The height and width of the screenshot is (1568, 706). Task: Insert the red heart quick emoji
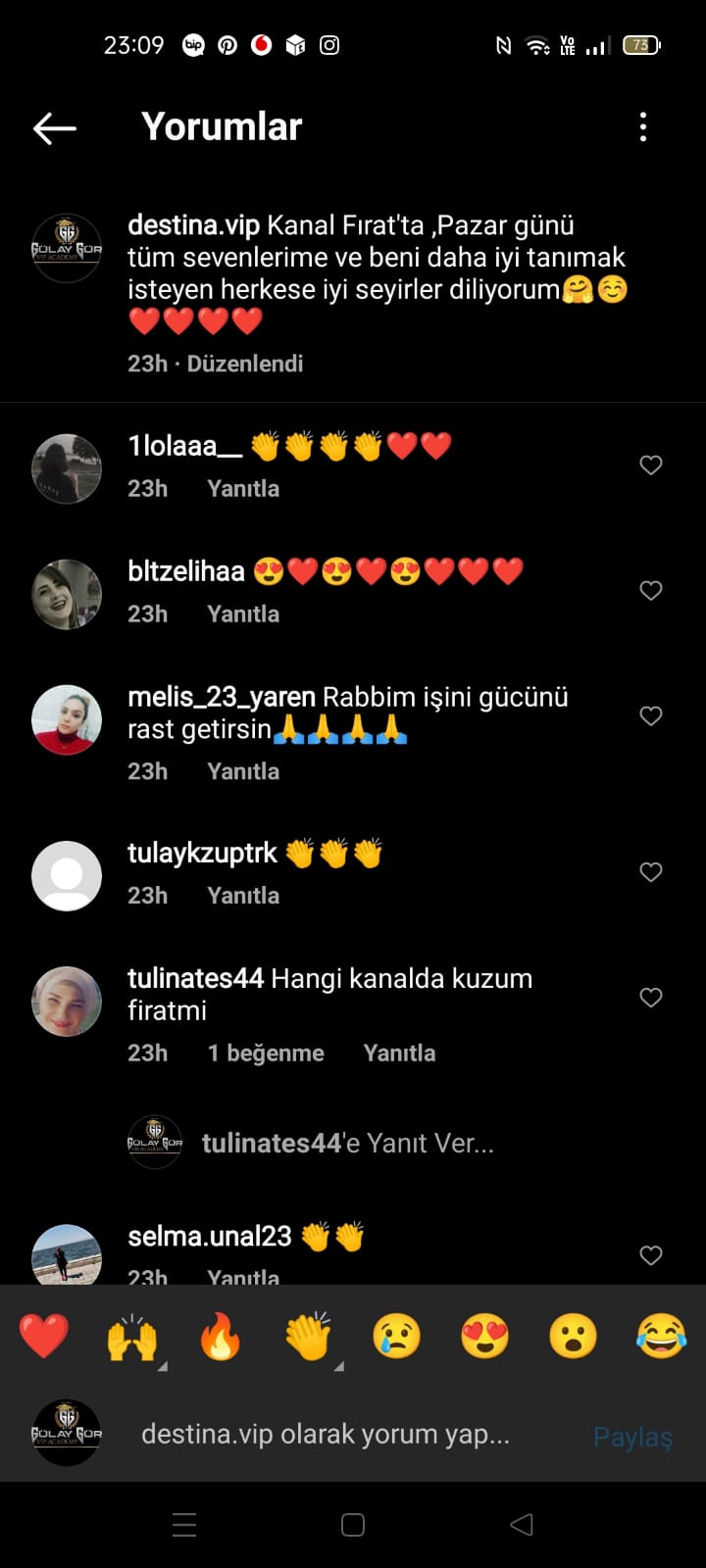coord(44,1336)
